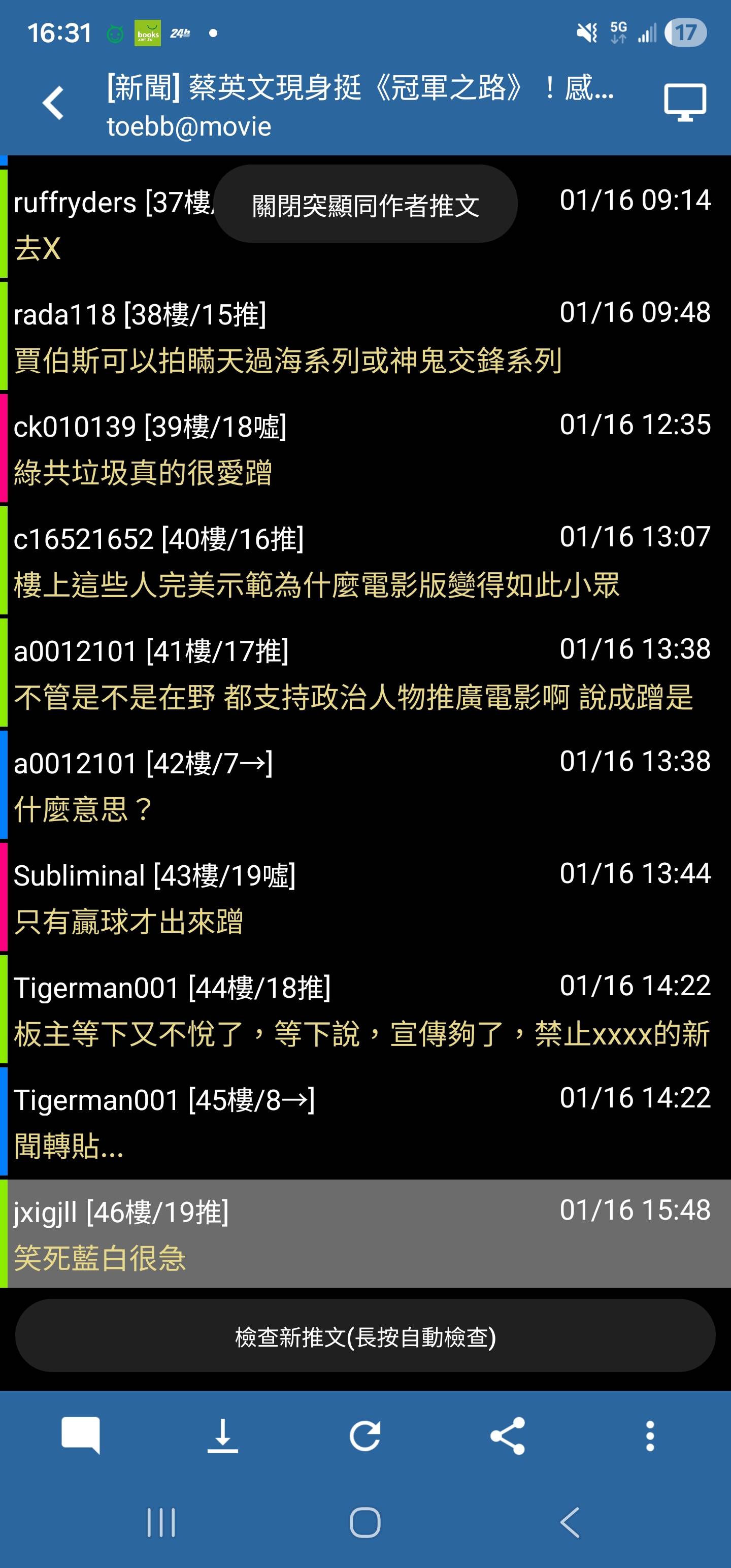The width and height of the screenshot is (731, 1568).
Task: Share this article
Action: point(508,1435)
